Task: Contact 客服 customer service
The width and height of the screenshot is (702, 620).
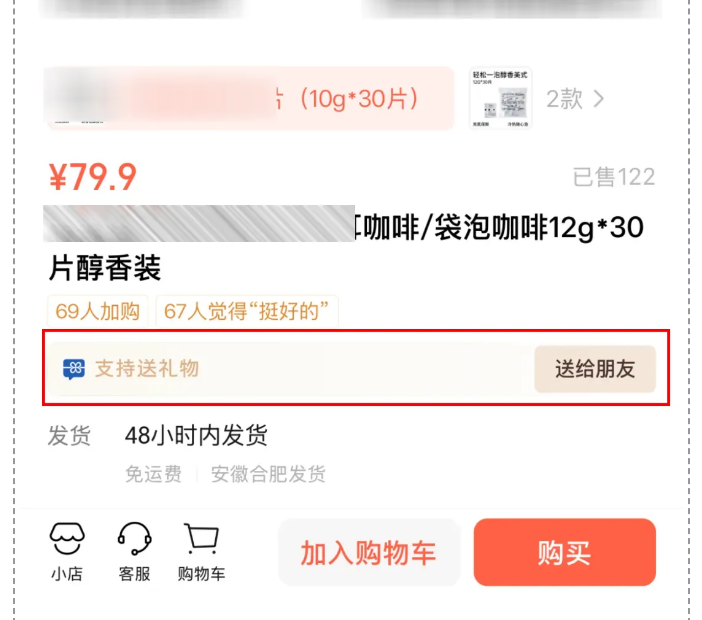Action: (134, 551)
